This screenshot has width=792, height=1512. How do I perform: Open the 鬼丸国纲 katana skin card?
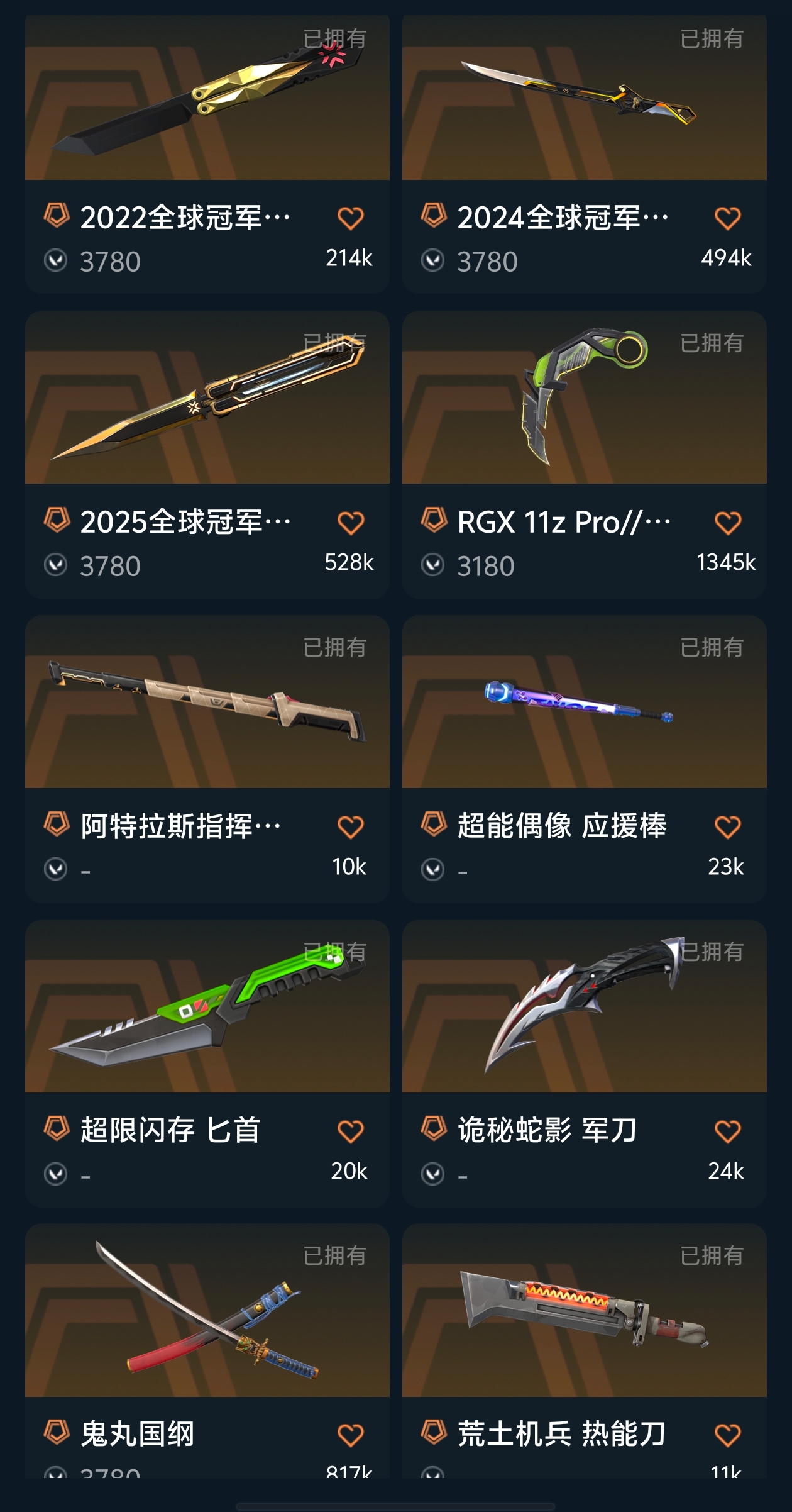point(207,1313)
